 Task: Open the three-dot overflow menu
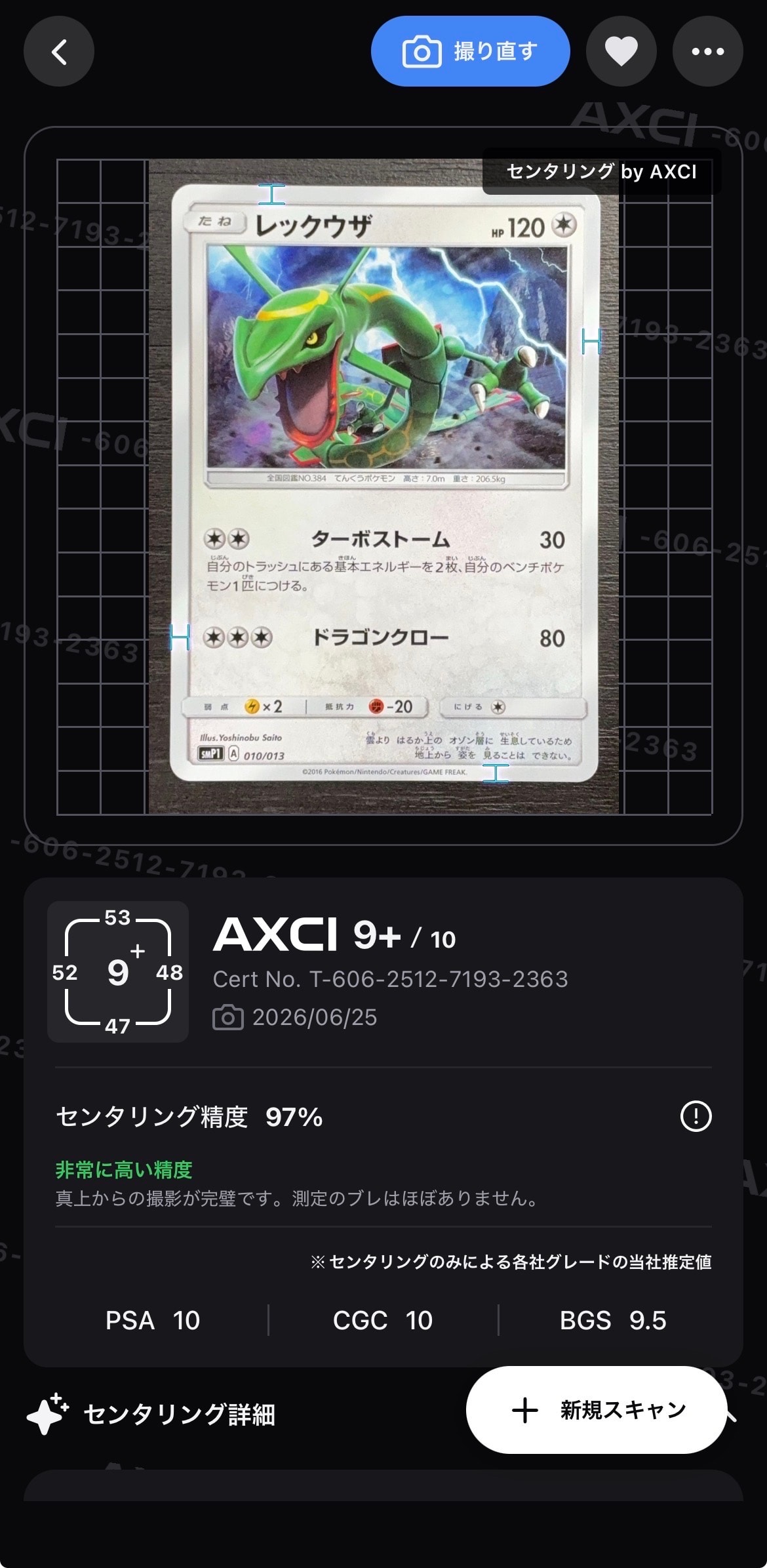[x=707, y=51]
